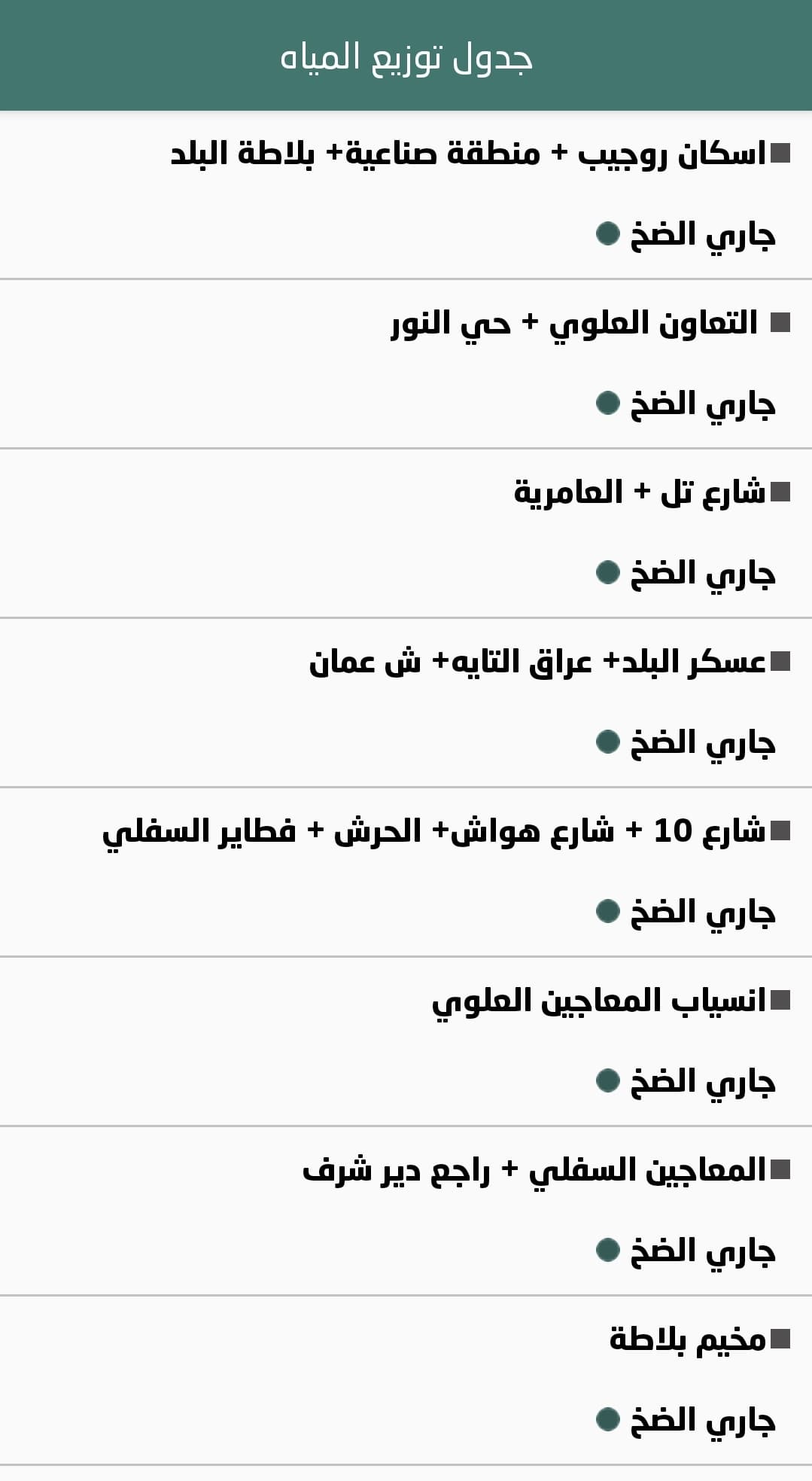Tap the عسكر البلد + عراق التايه row
The image size is (812, 1481).
pos(537,663)
